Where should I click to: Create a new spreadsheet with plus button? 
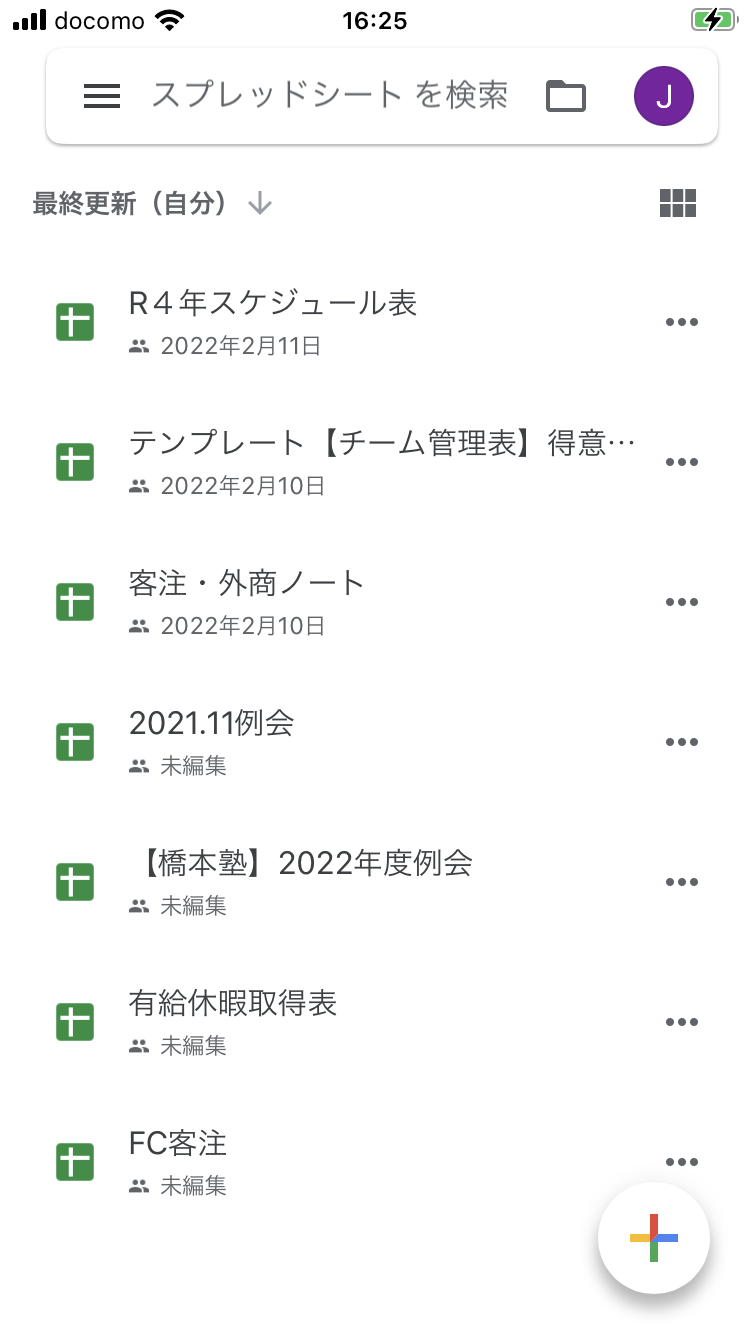coord(654,1238)
